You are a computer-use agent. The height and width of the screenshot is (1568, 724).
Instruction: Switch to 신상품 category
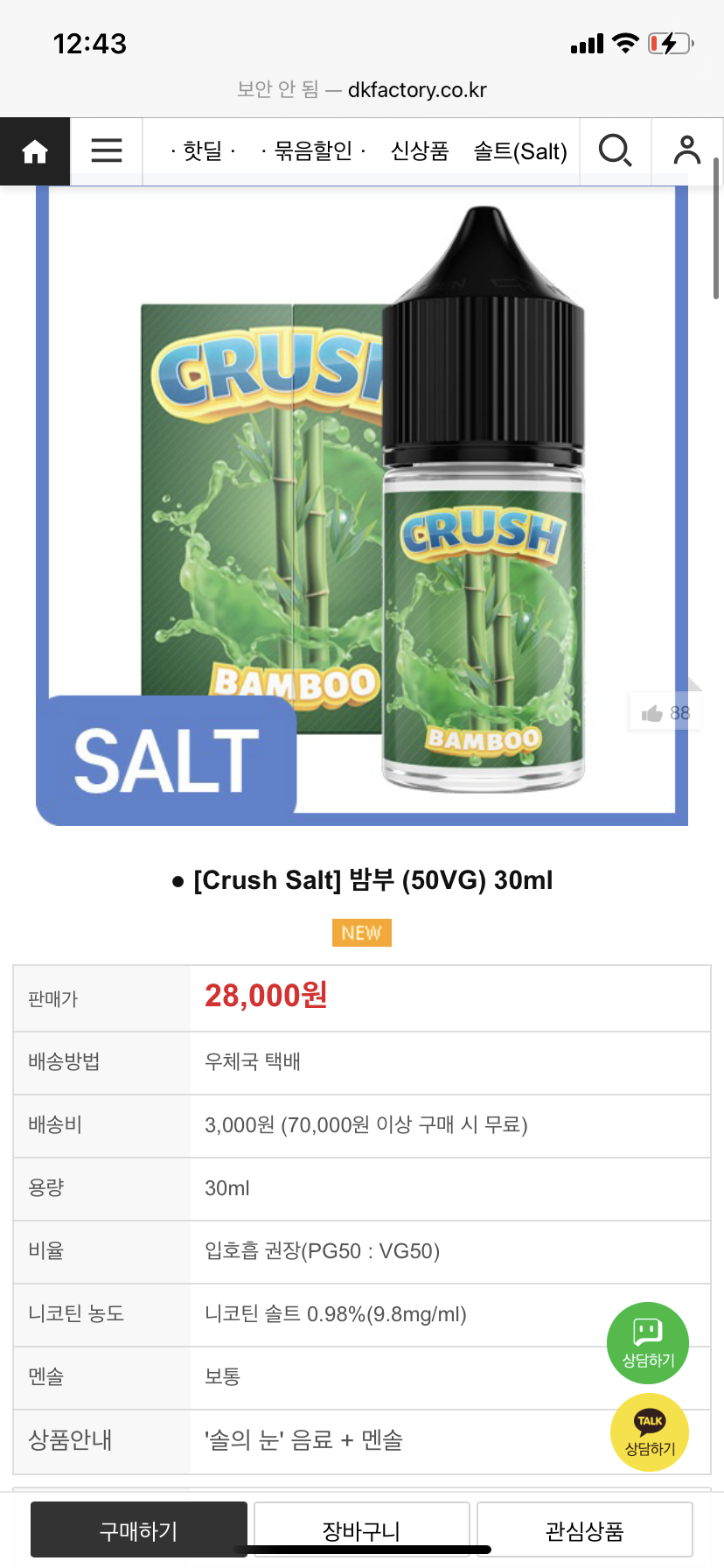420,151
